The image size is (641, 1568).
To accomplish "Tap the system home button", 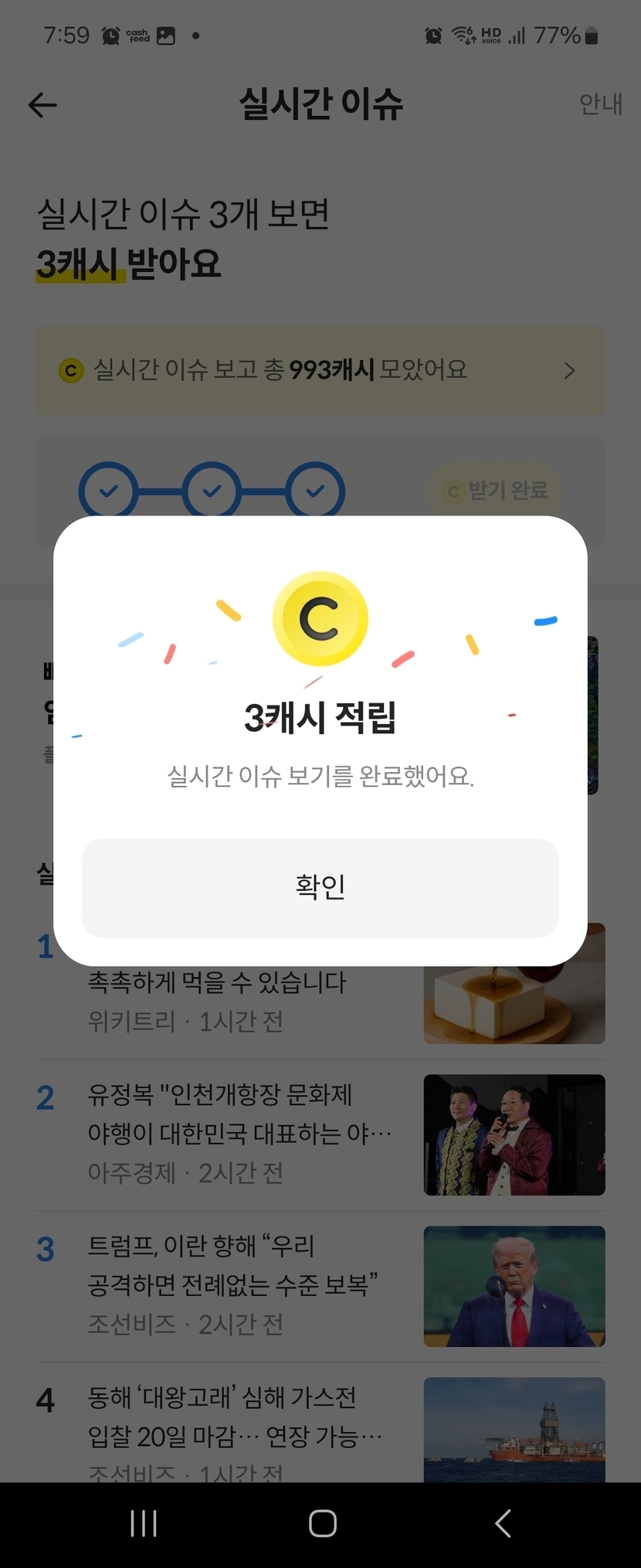I will [x=322, y=1524].
